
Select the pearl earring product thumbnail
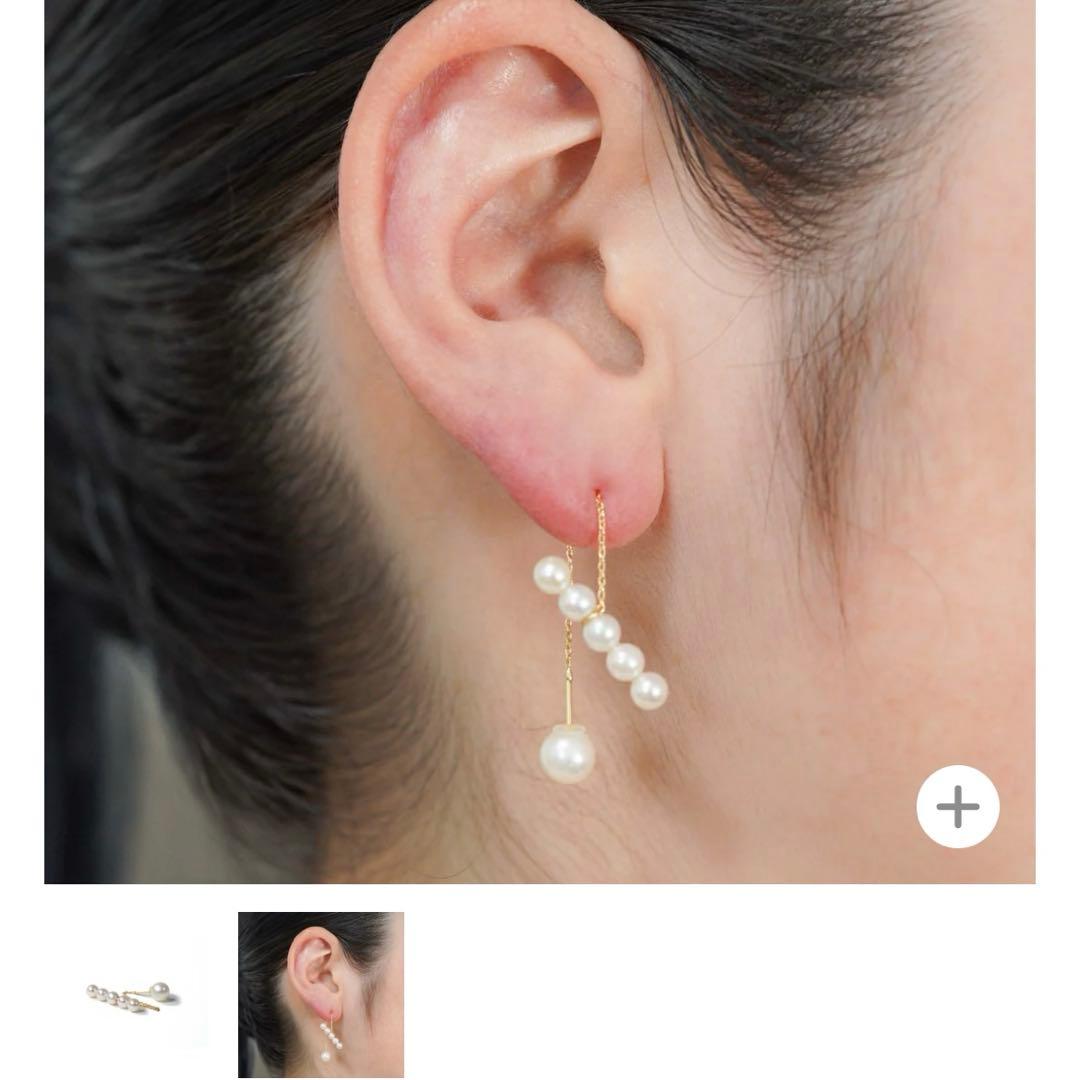point(130,994)
